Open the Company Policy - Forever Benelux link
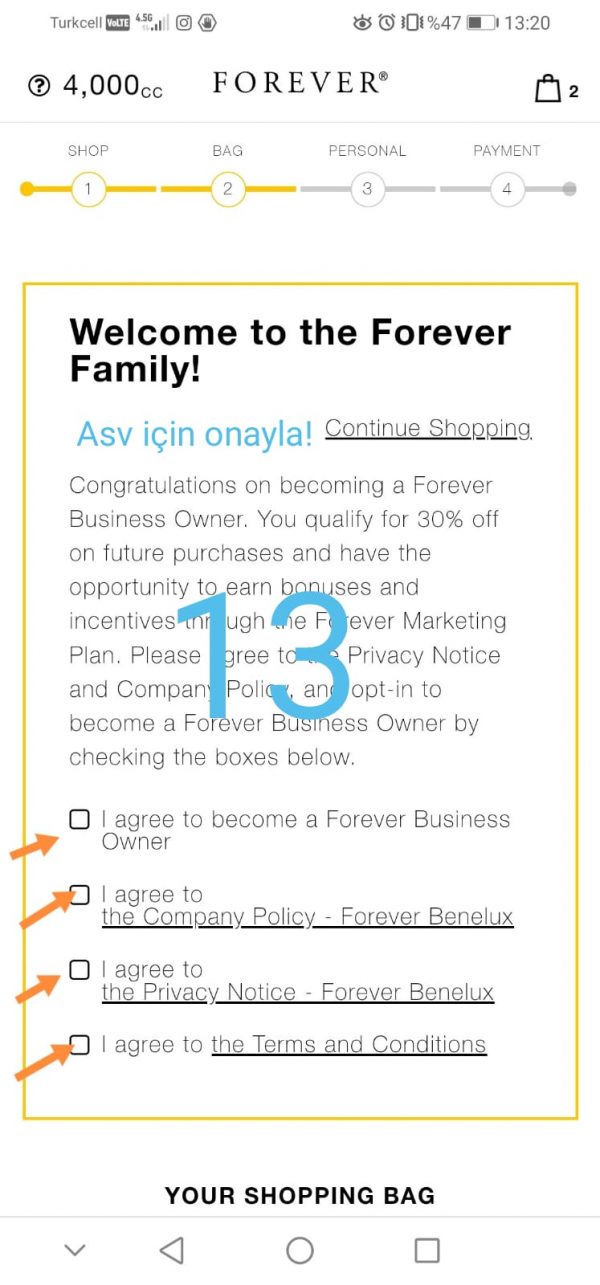The width and height of the screenshot is (600, 1285). tap(307, 917)
